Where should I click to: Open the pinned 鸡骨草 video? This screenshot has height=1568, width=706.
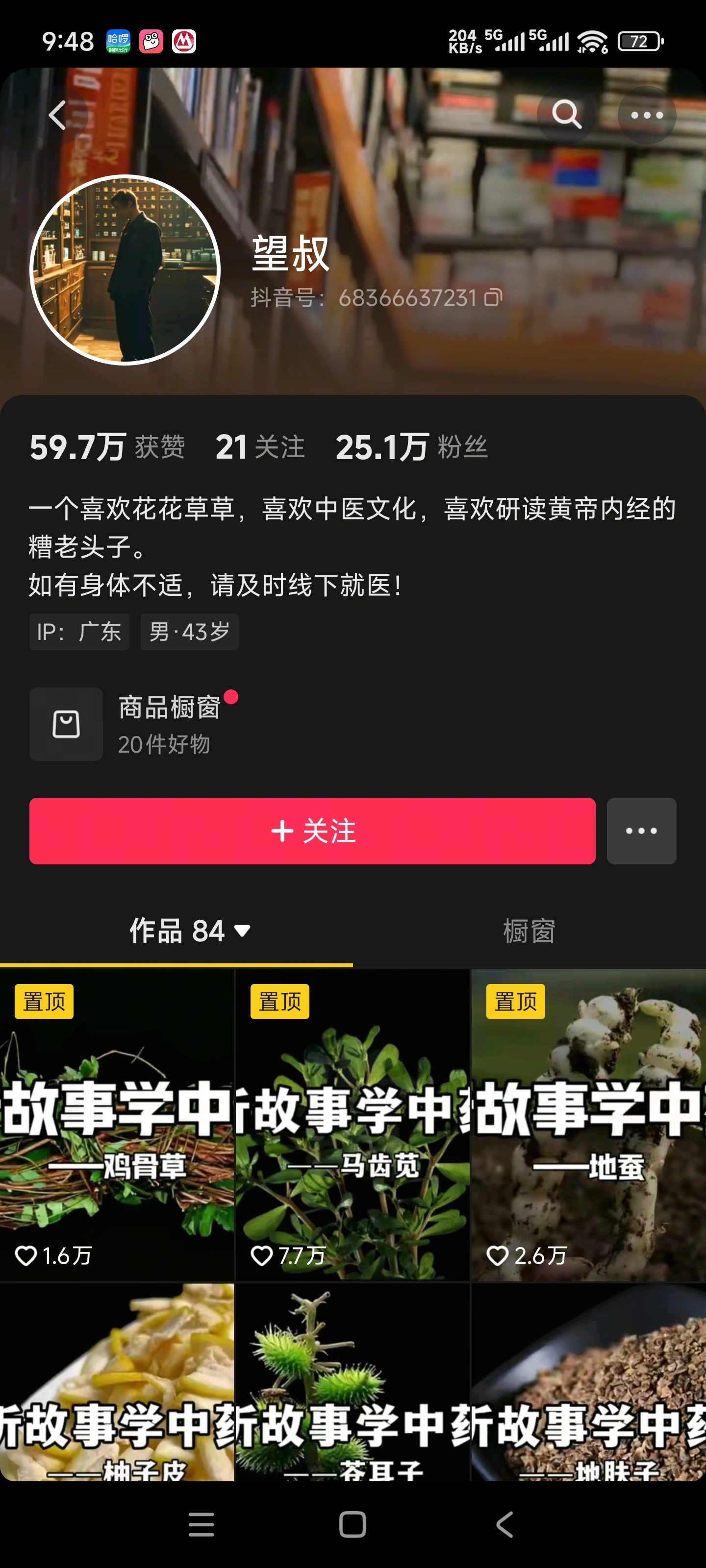click(x=117, y=1126)
